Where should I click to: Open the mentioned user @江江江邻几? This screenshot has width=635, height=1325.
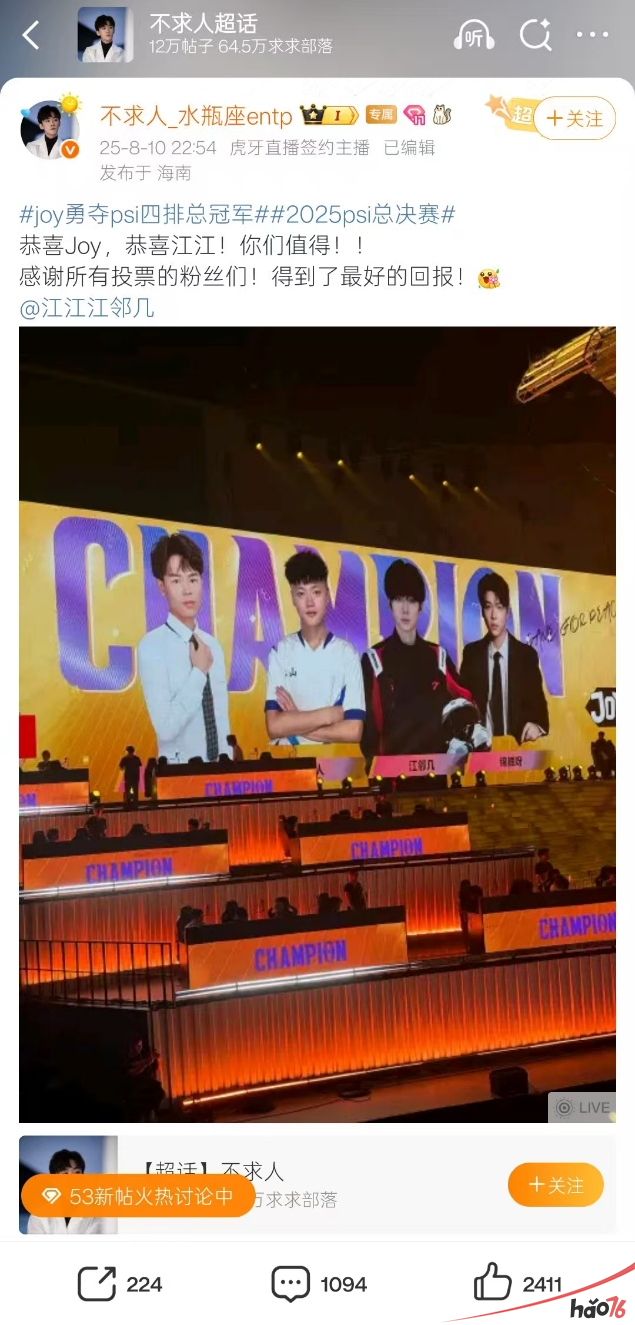pos(87,307)
